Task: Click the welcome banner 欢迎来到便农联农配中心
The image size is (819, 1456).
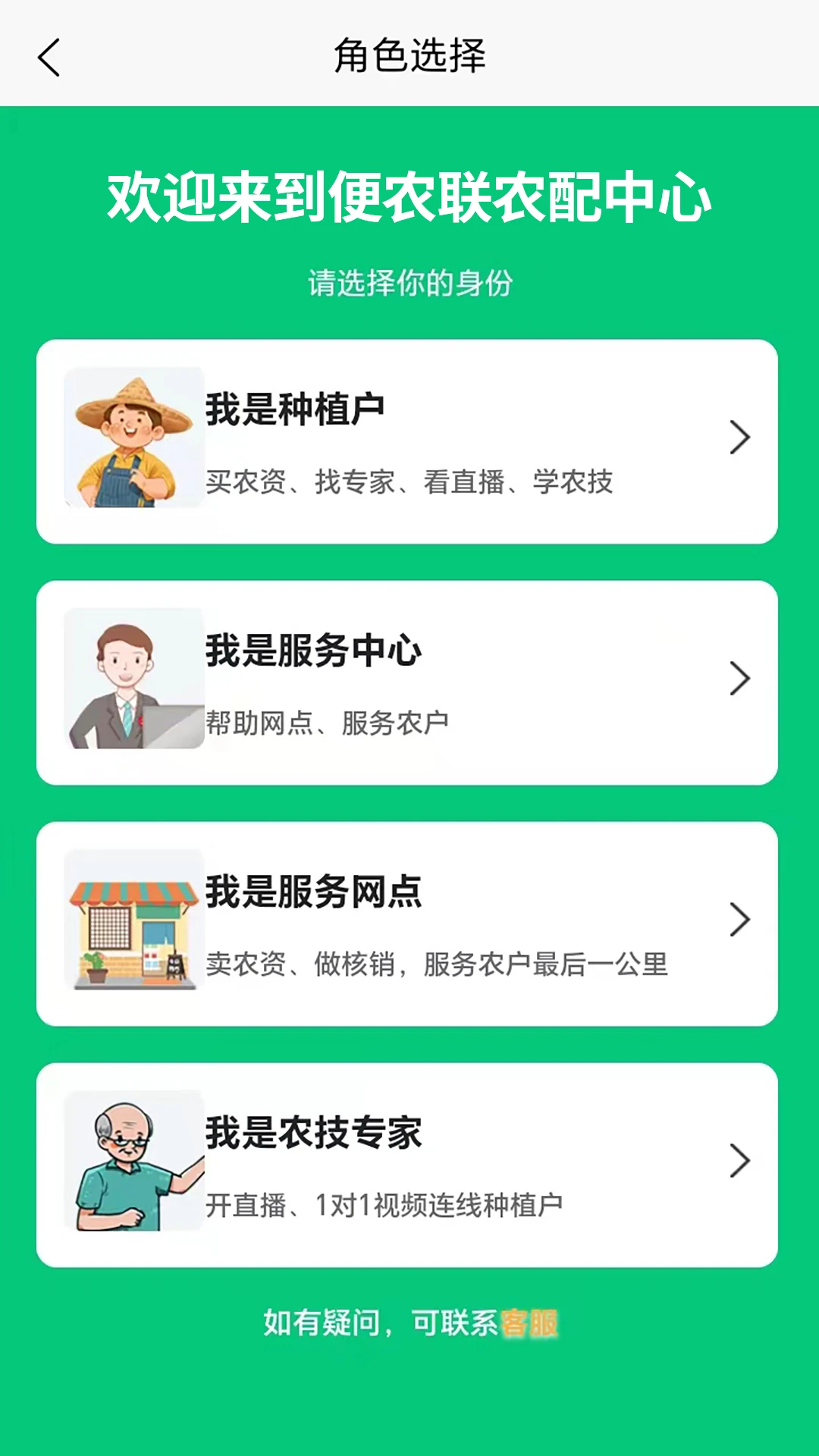Action: click(409, 199)
